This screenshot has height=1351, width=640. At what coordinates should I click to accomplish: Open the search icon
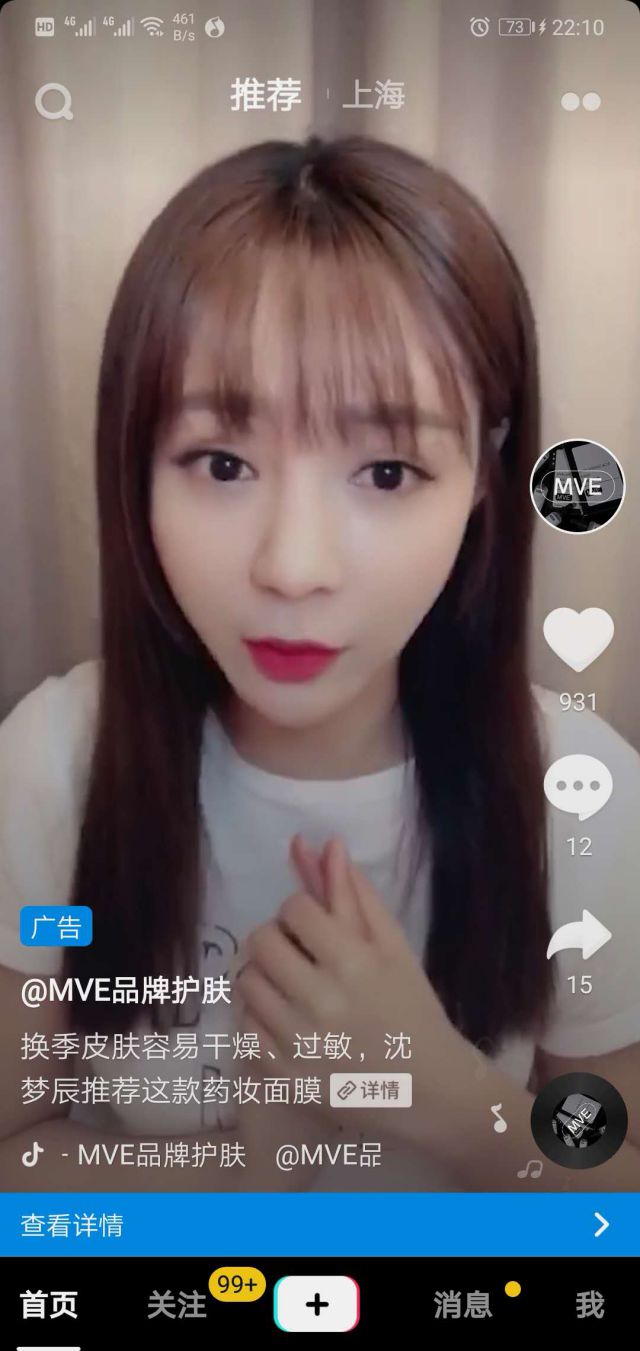(x=54, y=100)
